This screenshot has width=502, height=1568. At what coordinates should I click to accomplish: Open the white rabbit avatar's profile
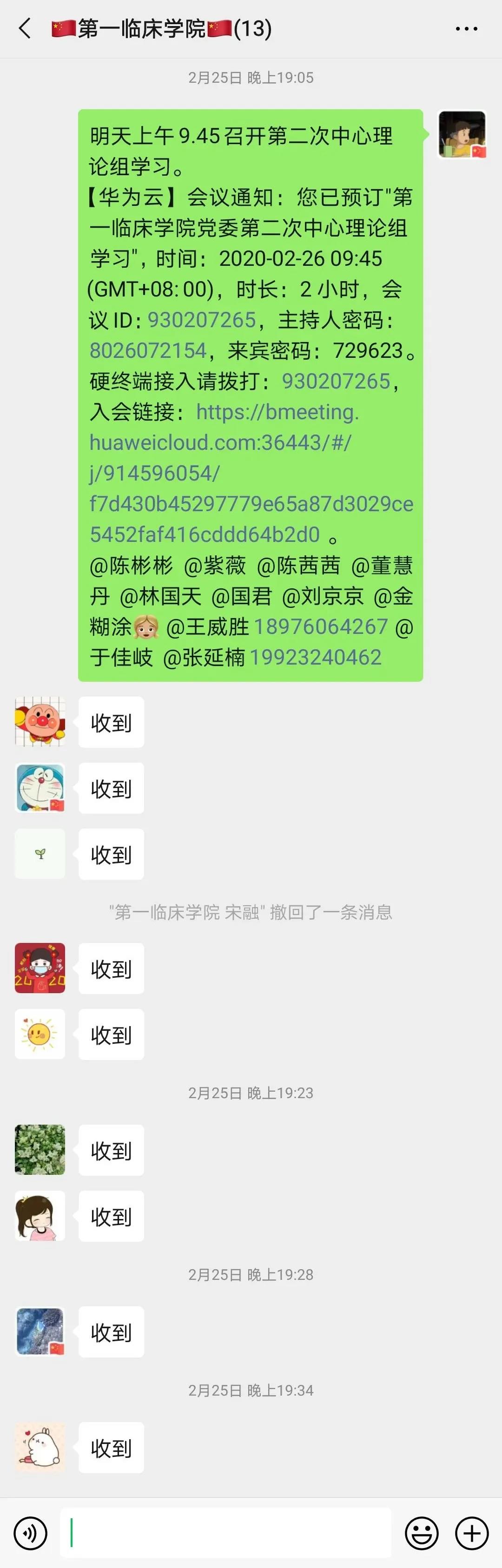pyautogui.click(x=40, y=1448)
